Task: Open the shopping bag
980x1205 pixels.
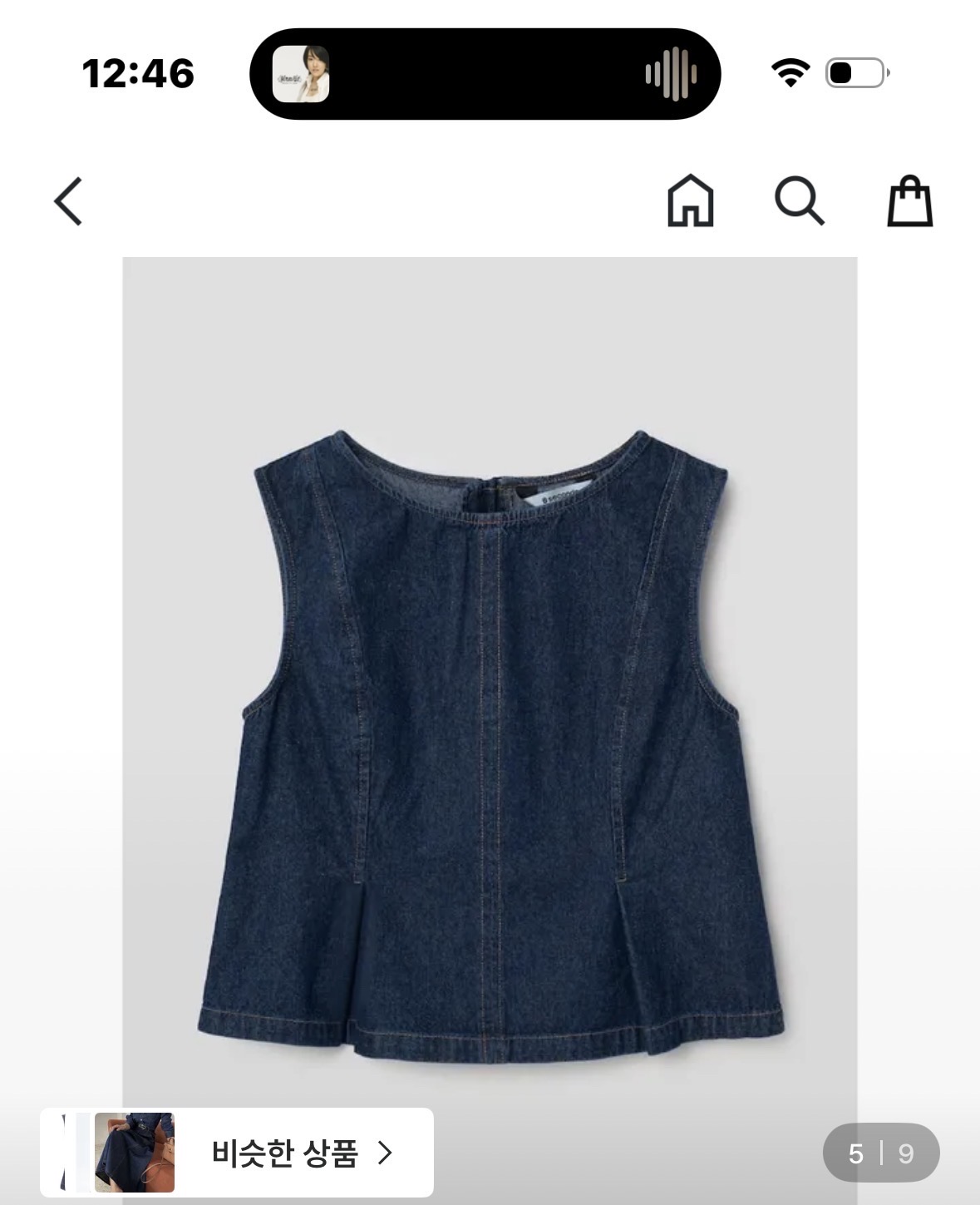Action: (909, 201)
